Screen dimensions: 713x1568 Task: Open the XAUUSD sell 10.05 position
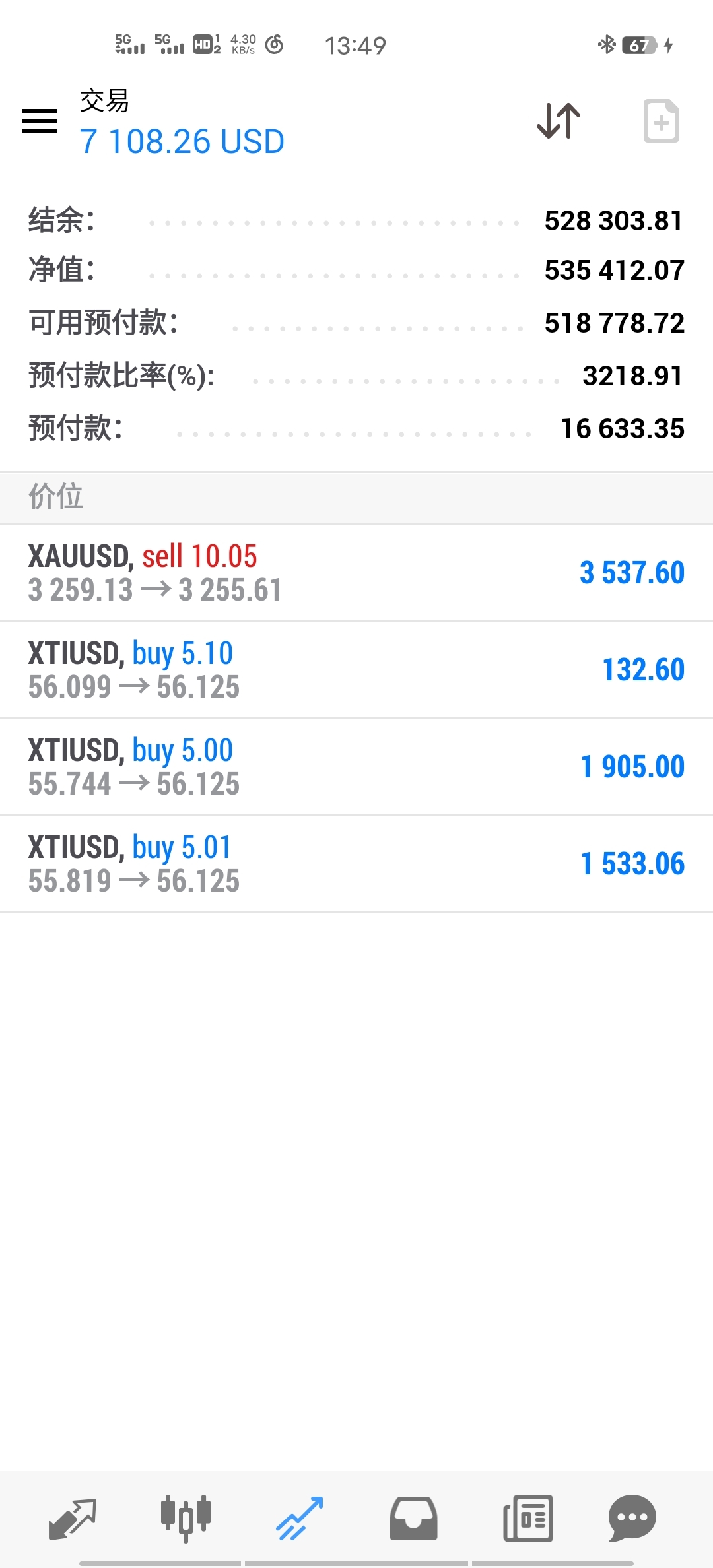pos(356,573)
